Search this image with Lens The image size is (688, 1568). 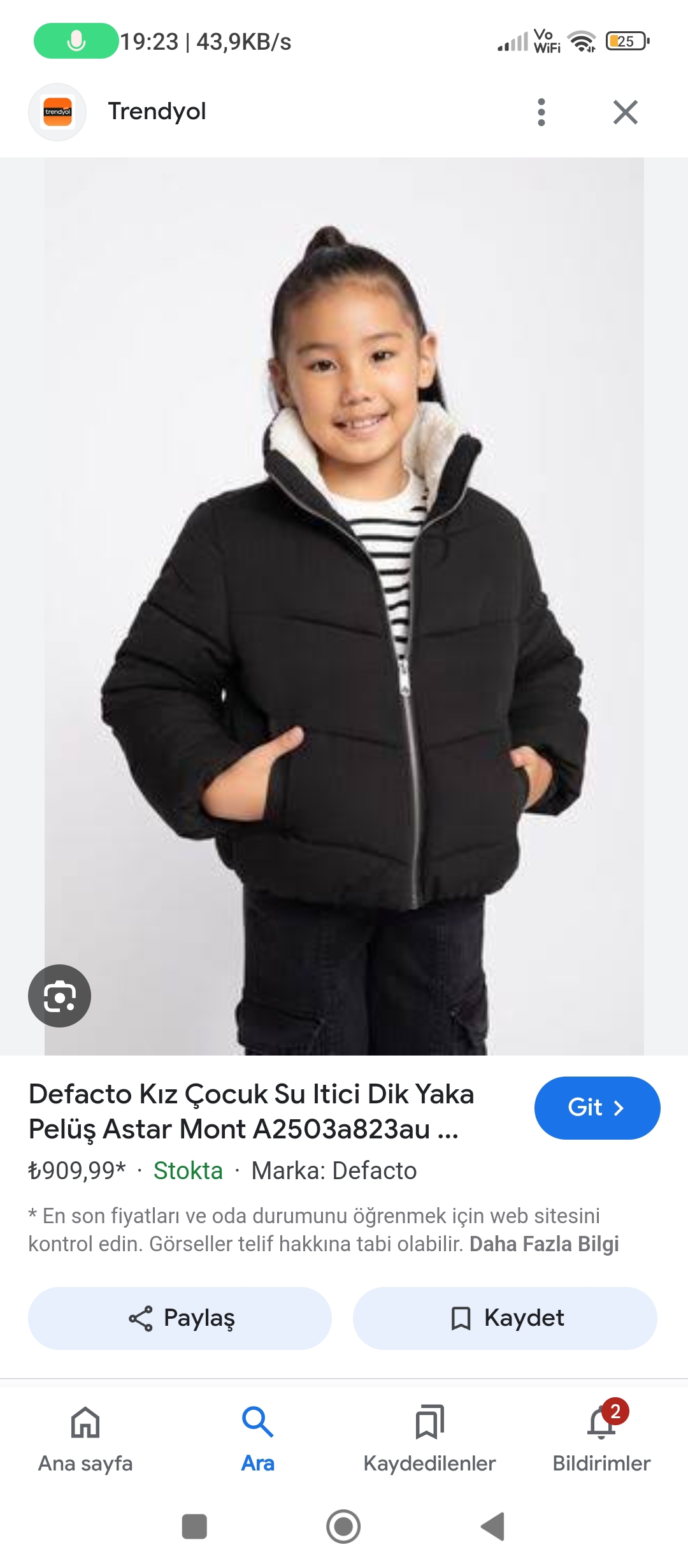coord(59,996)
